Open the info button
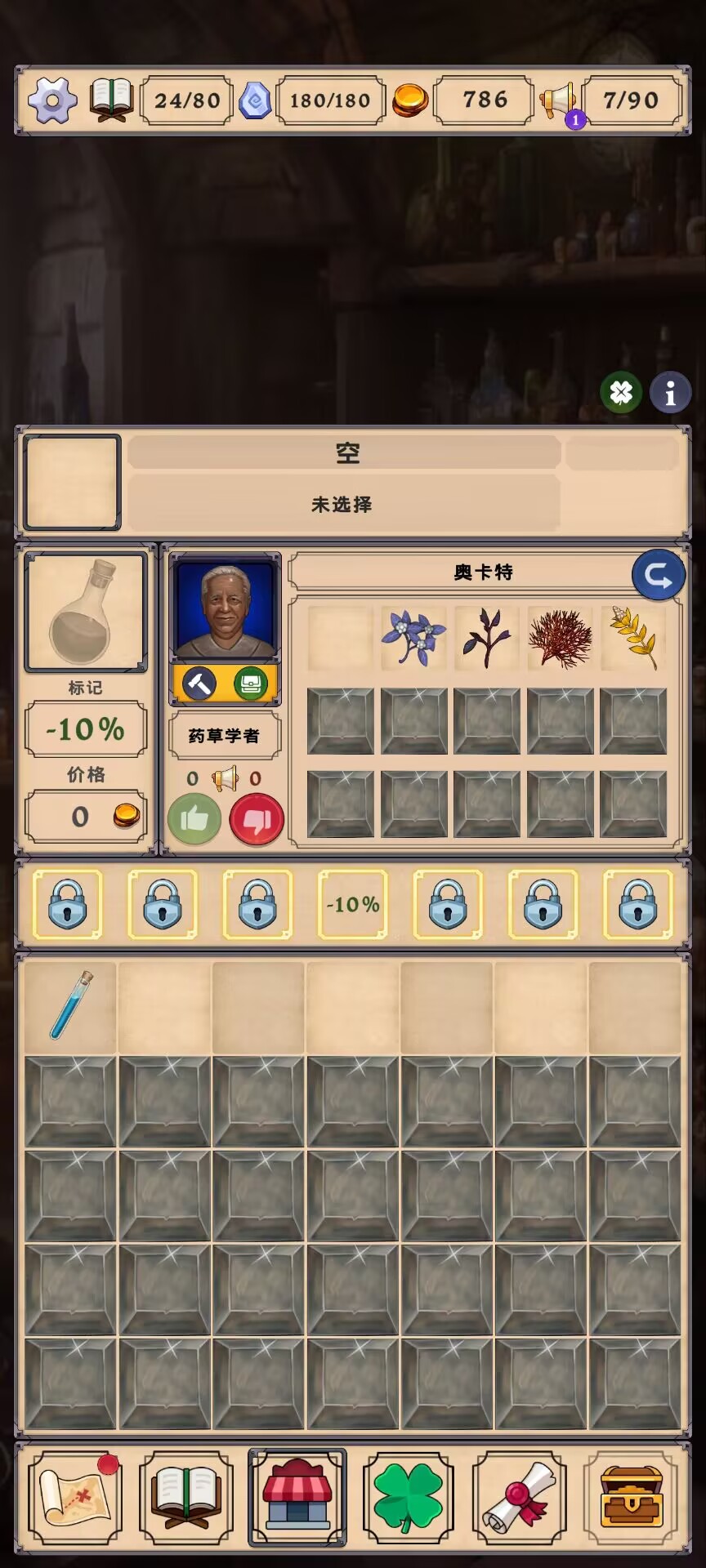The height and width of the screenshot is (1568, 706). pyautogui.click(x=670, y=393)
